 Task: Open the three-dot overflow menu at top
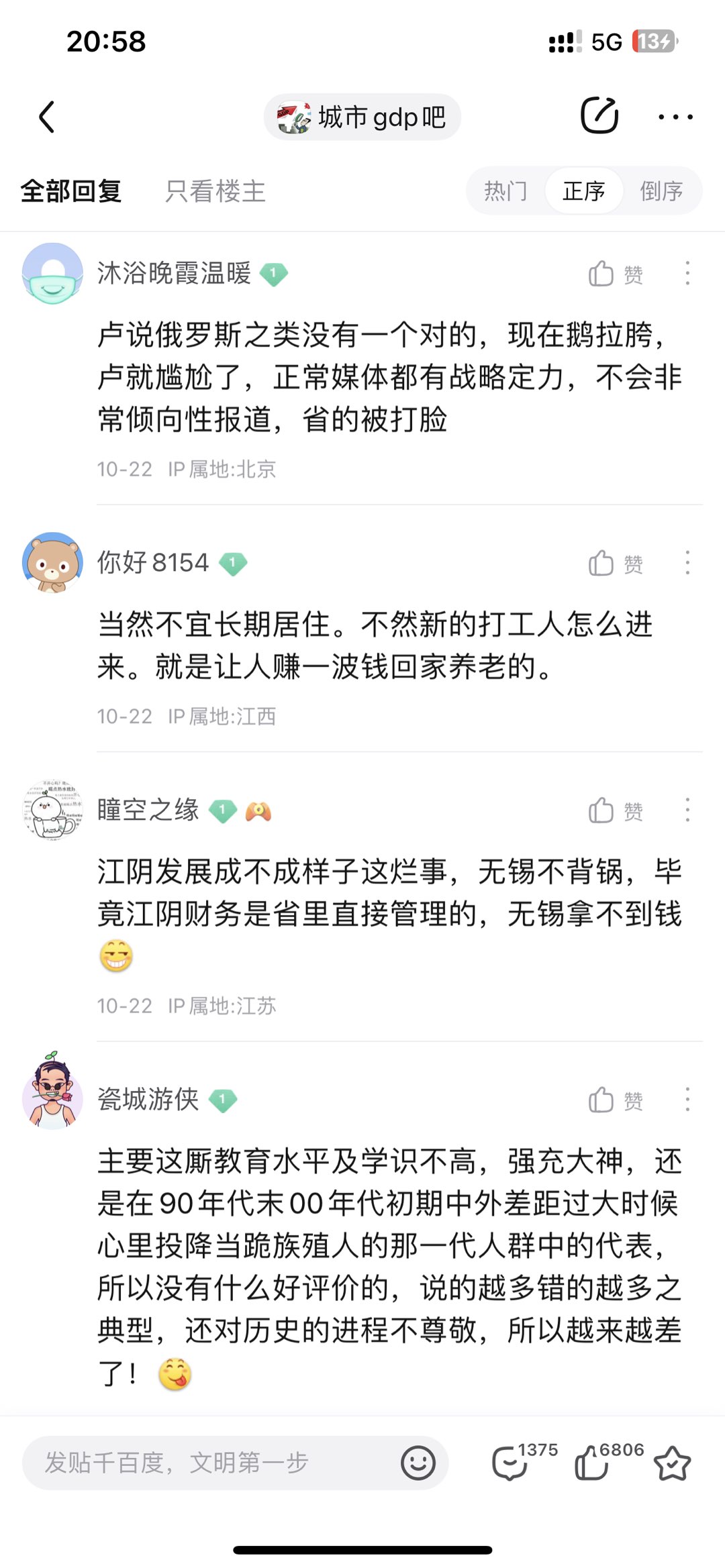click(675, 117)
